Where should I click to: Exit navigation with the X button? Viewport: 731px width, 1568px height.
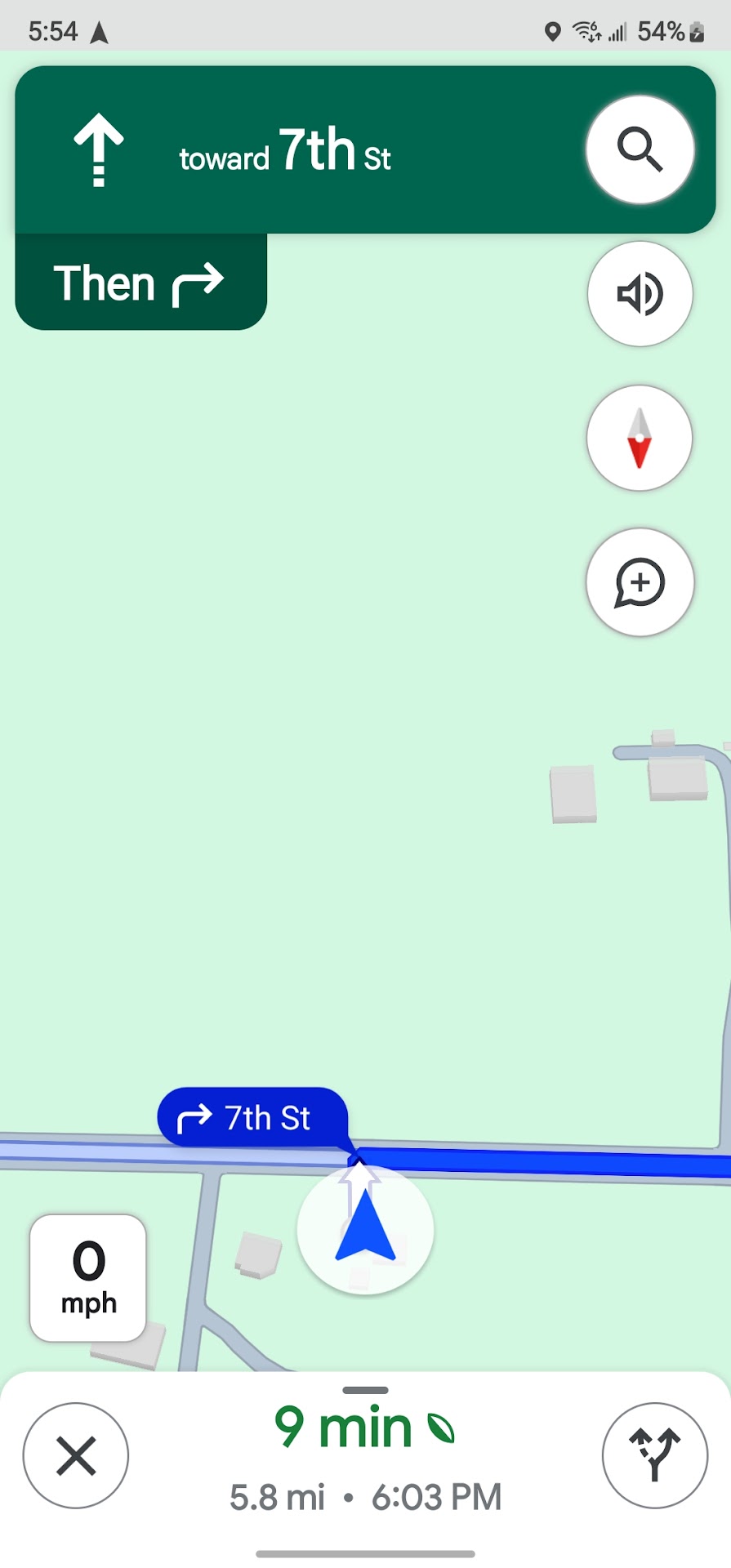(76, 1455)
